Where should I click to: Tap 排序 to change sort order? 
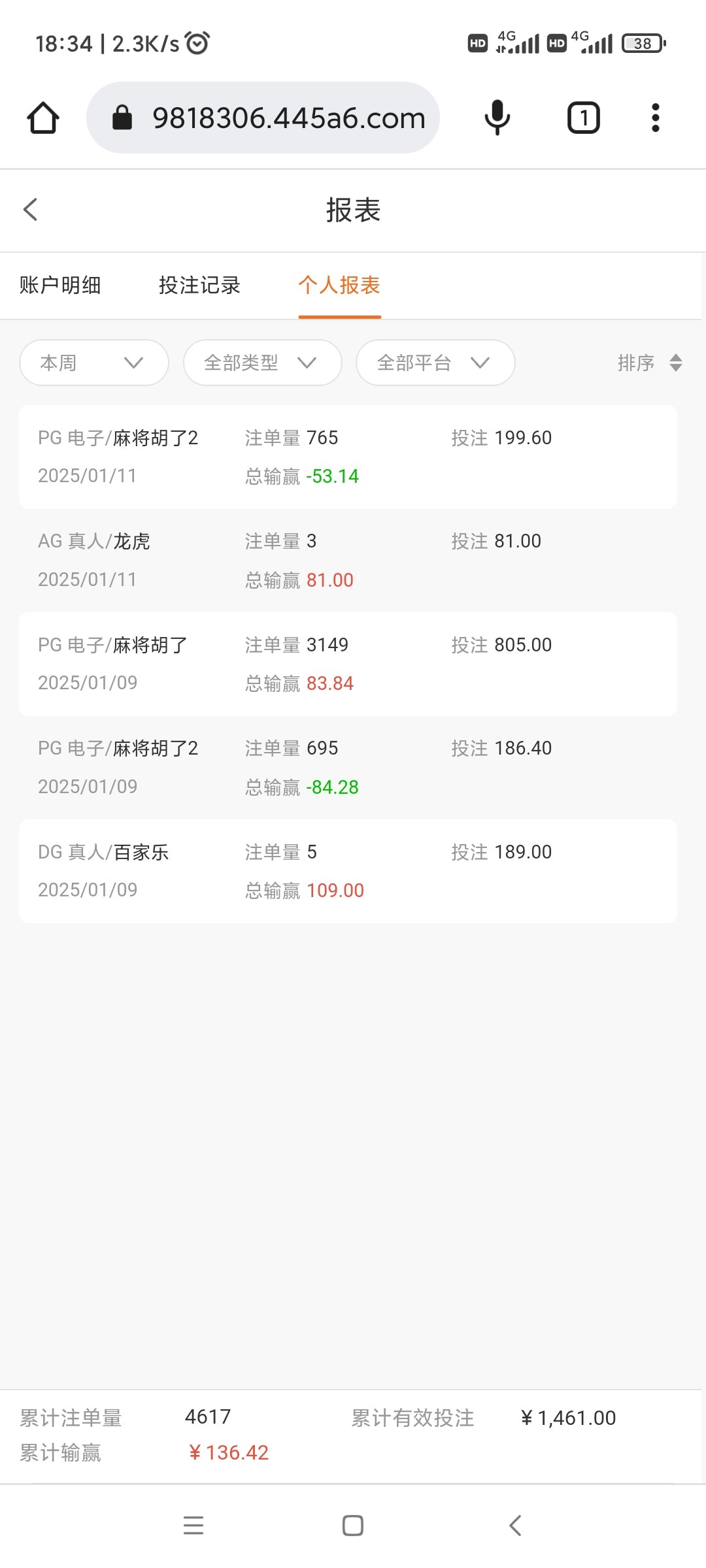[649, 363]
